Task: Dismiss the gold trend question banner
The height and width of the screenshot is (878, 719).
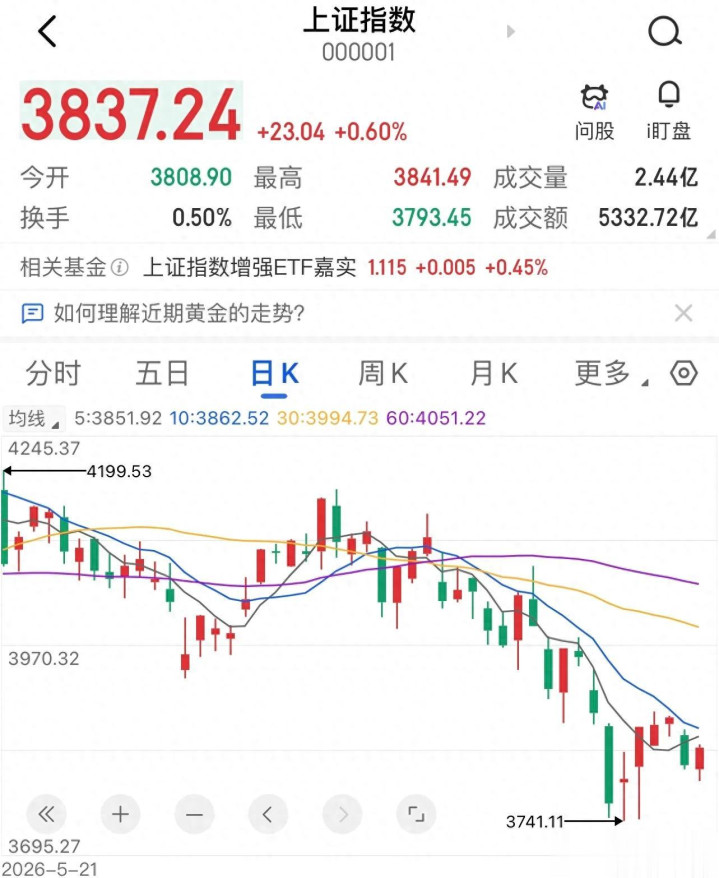Action: pyautogui.click(x=684, y=313)
